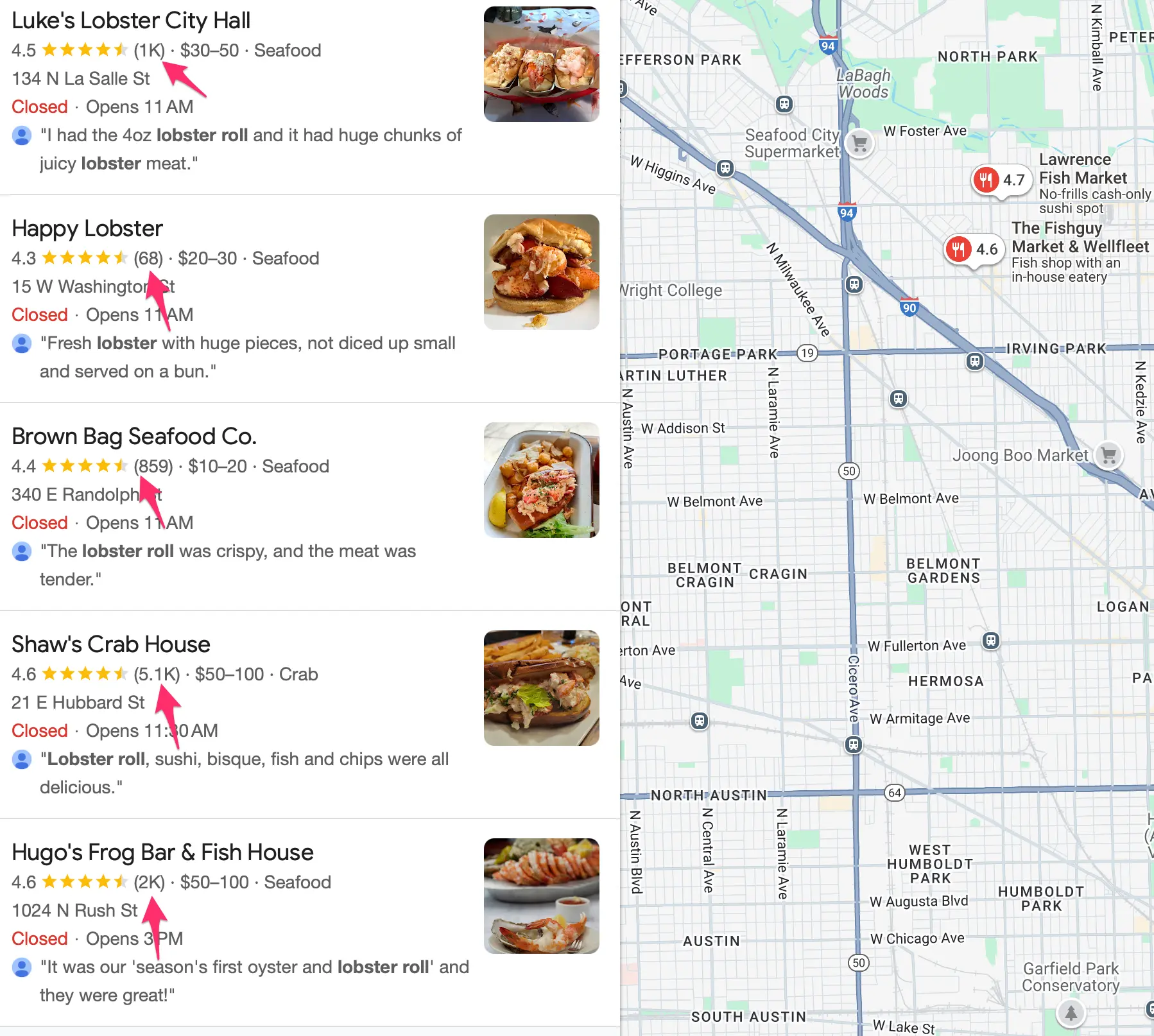Select The Fishguy Market map pin

(x=959, y=249)
